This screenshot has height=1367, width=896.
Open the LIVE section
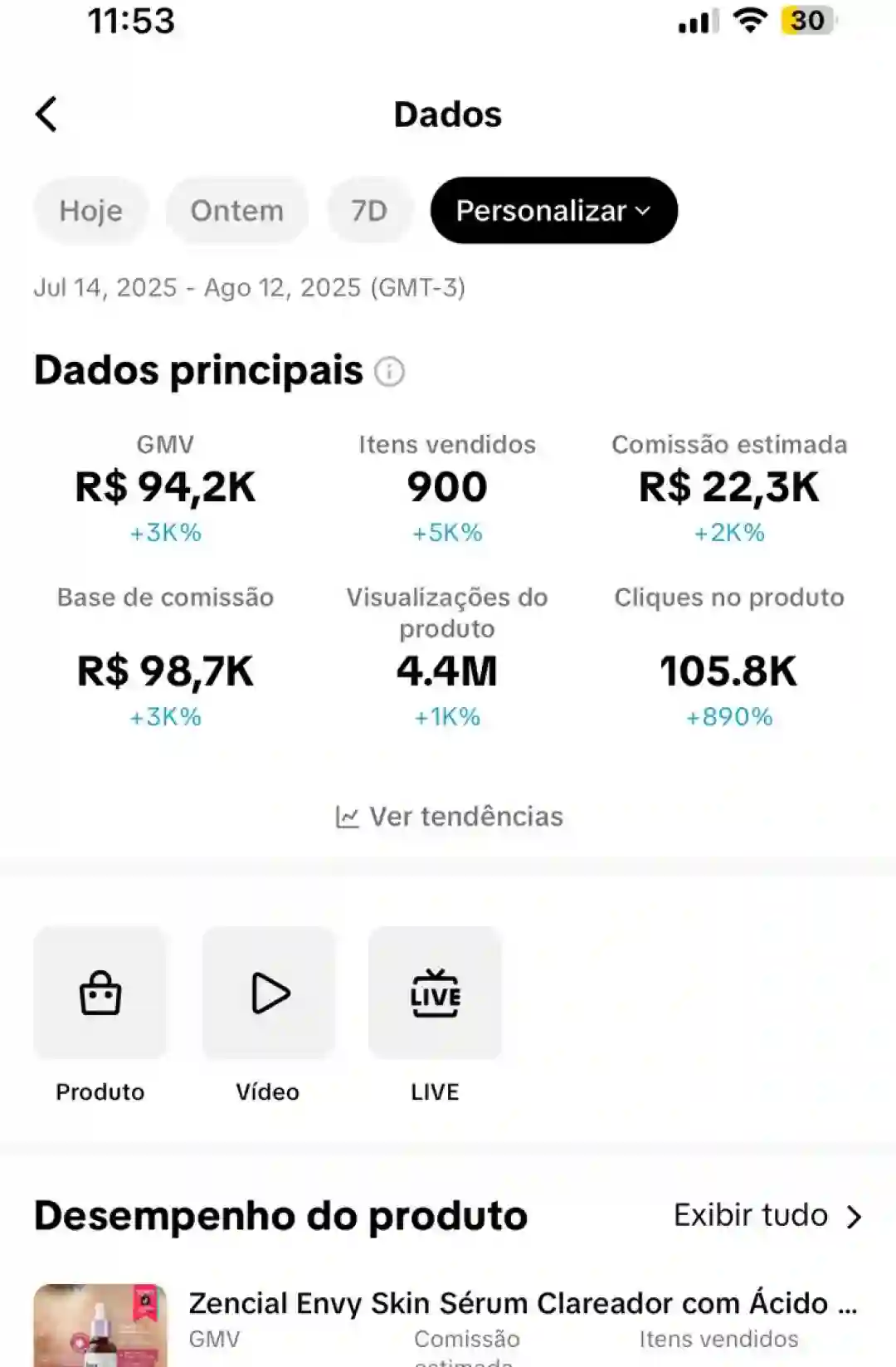point(435,994)
